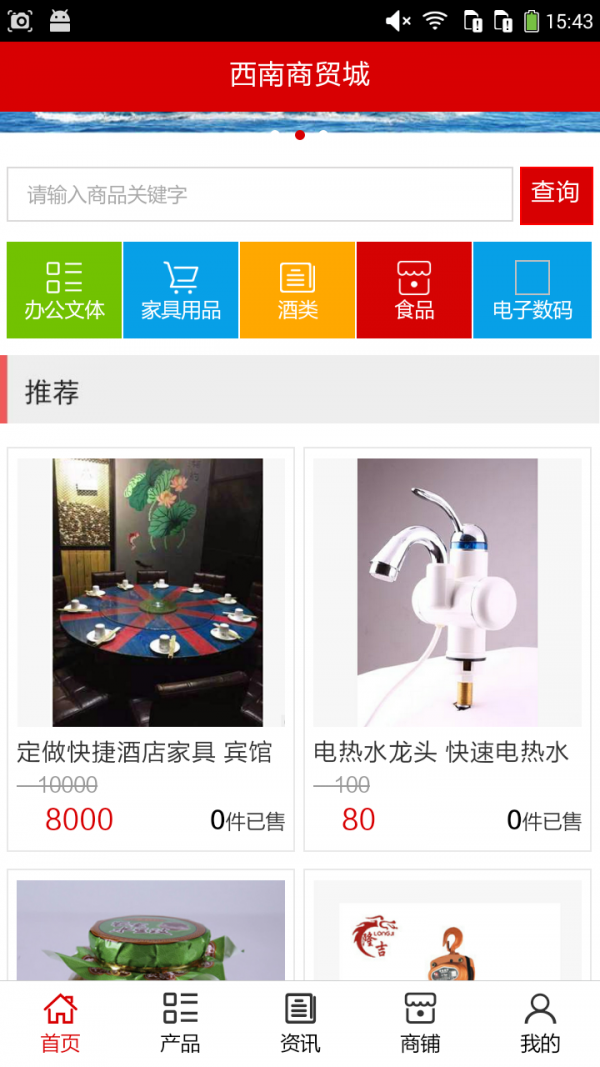Open the 定做快捷酒店家具 product card
Viewport: 600px width, 1067px height.
click(151, 648)
